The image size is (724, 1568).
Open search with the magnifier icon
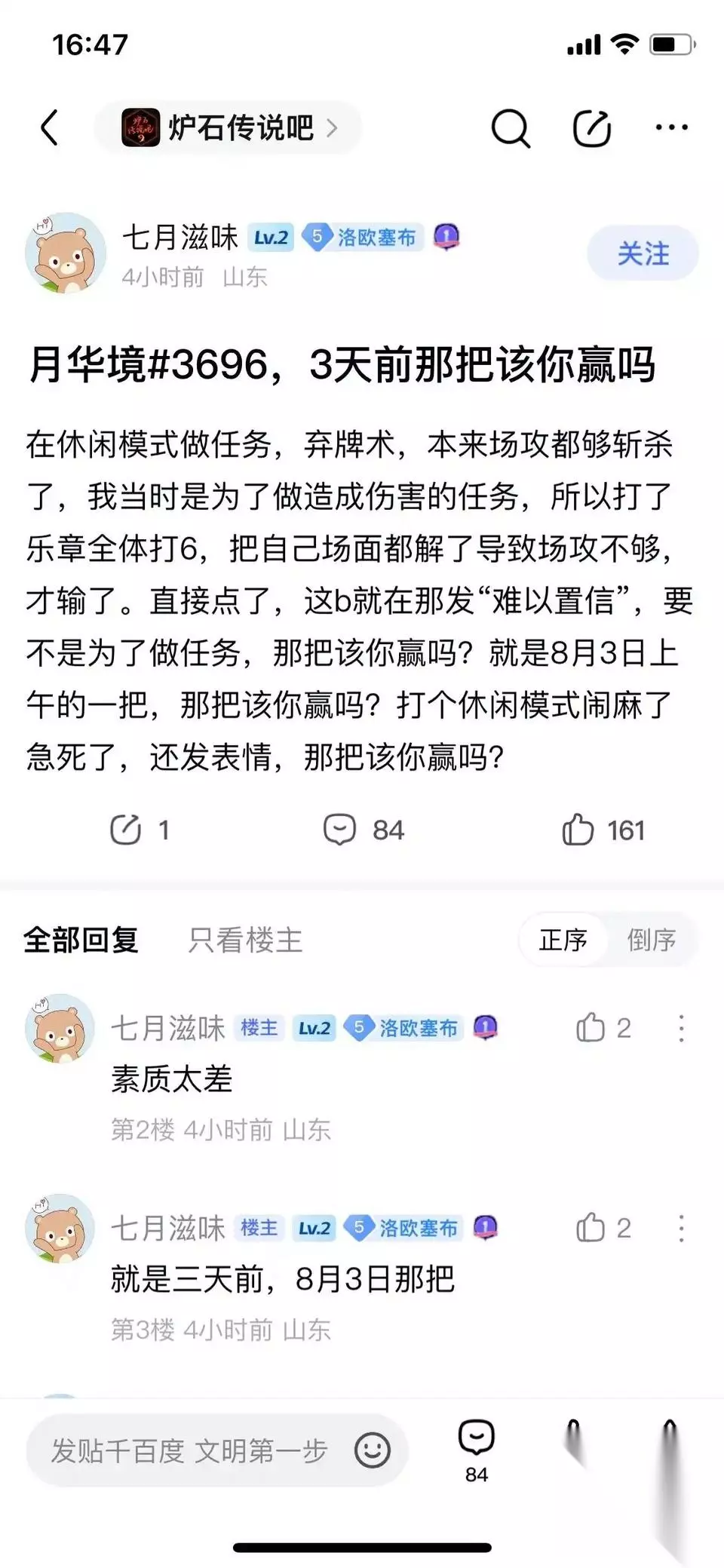[511, 128]
